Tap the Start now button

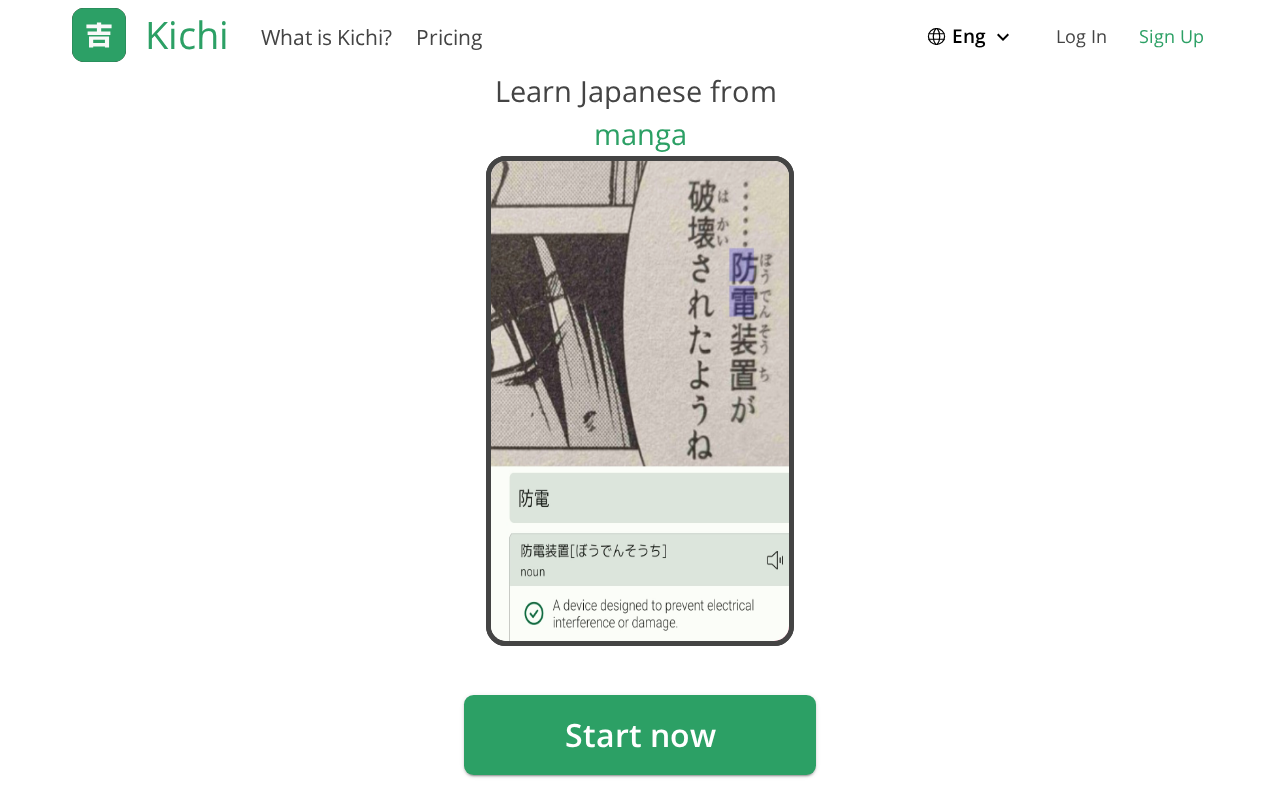[640, 735]
